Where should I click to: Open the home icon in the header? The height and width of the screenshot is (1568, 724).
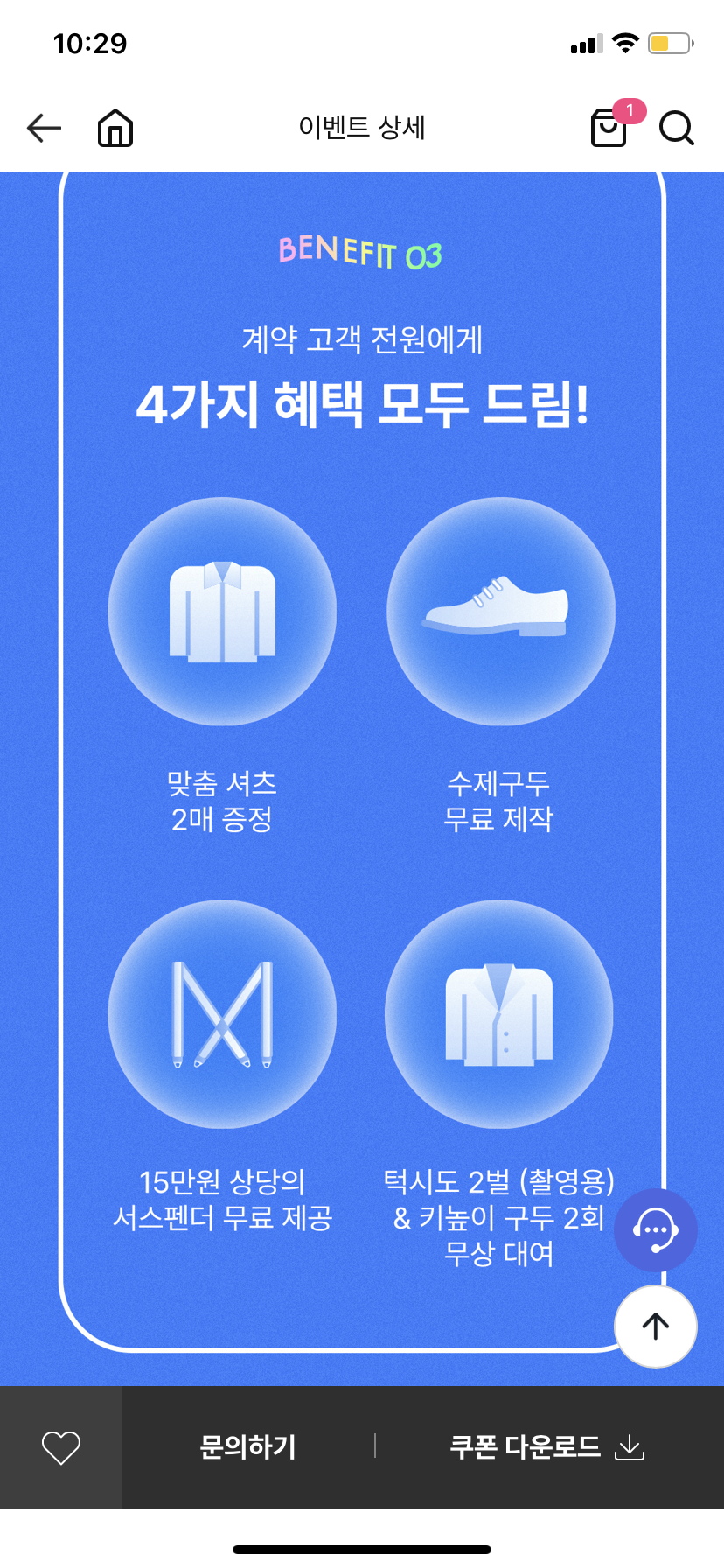click(115, 128)
